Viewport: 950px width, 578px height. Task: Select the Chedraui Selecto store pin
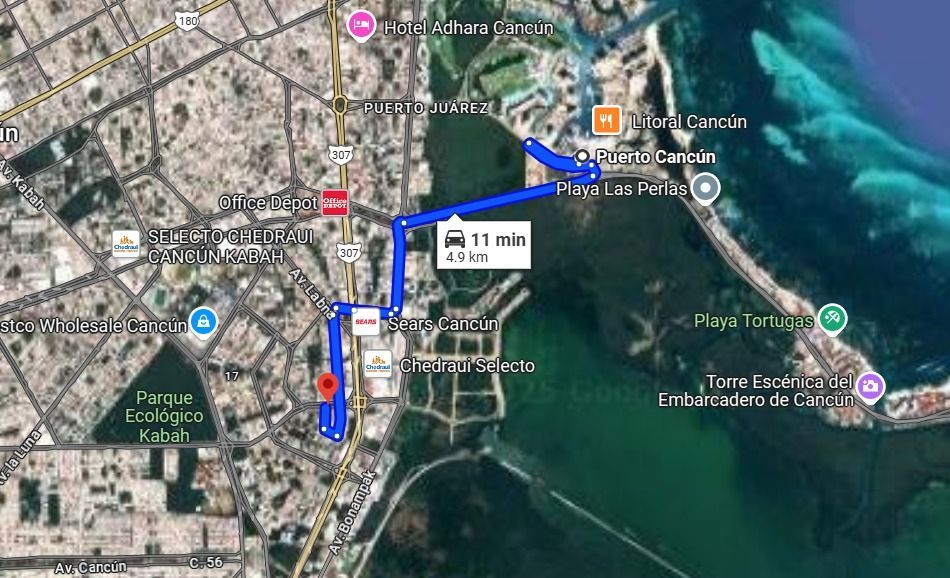point(378,365)
